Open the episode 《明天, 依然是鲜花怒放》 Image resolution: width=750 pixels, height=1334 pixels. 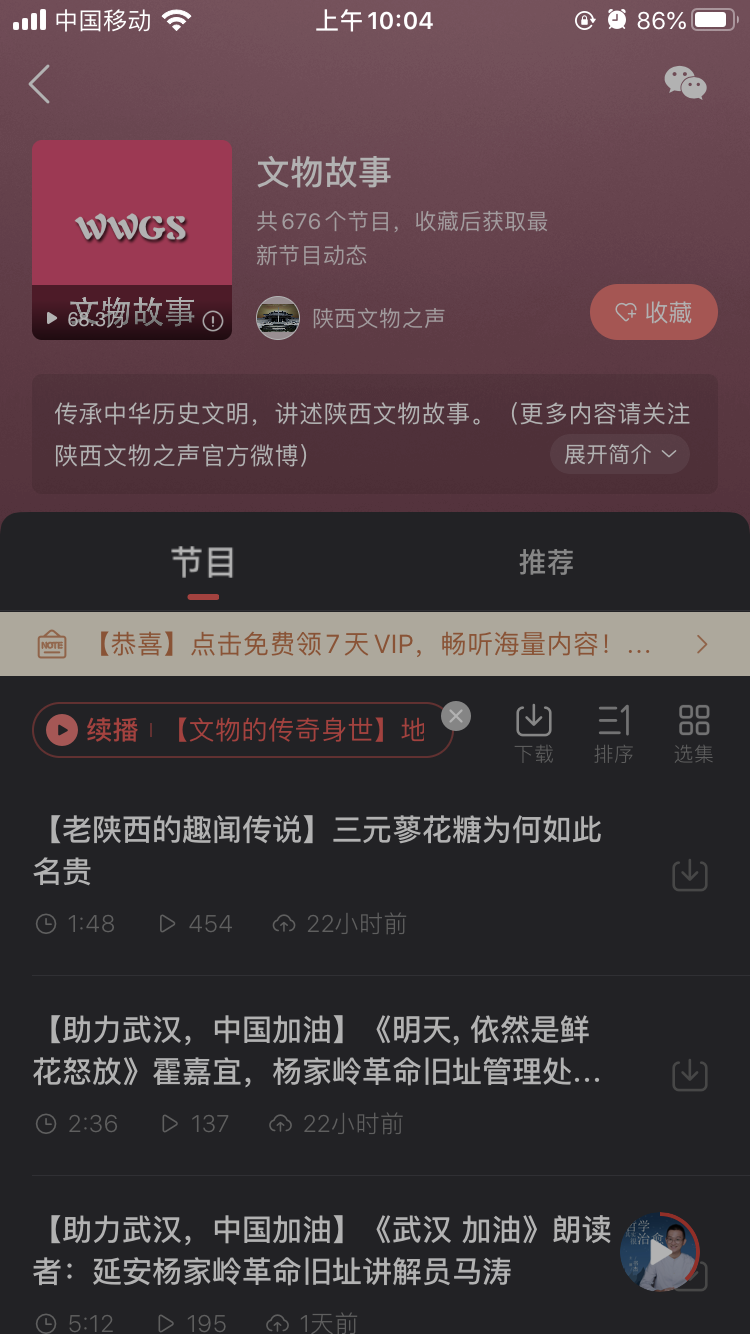point(320,1050)
